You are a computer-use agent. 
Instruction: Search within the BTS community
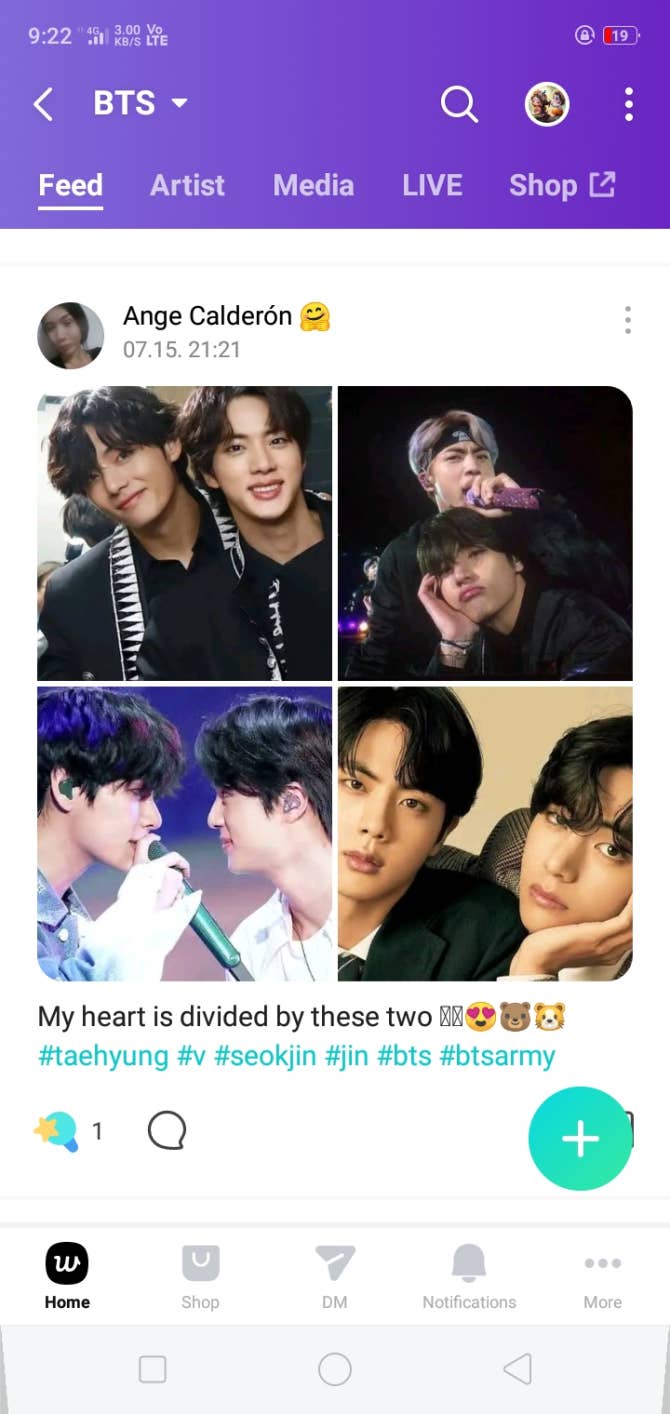[459, 103]
